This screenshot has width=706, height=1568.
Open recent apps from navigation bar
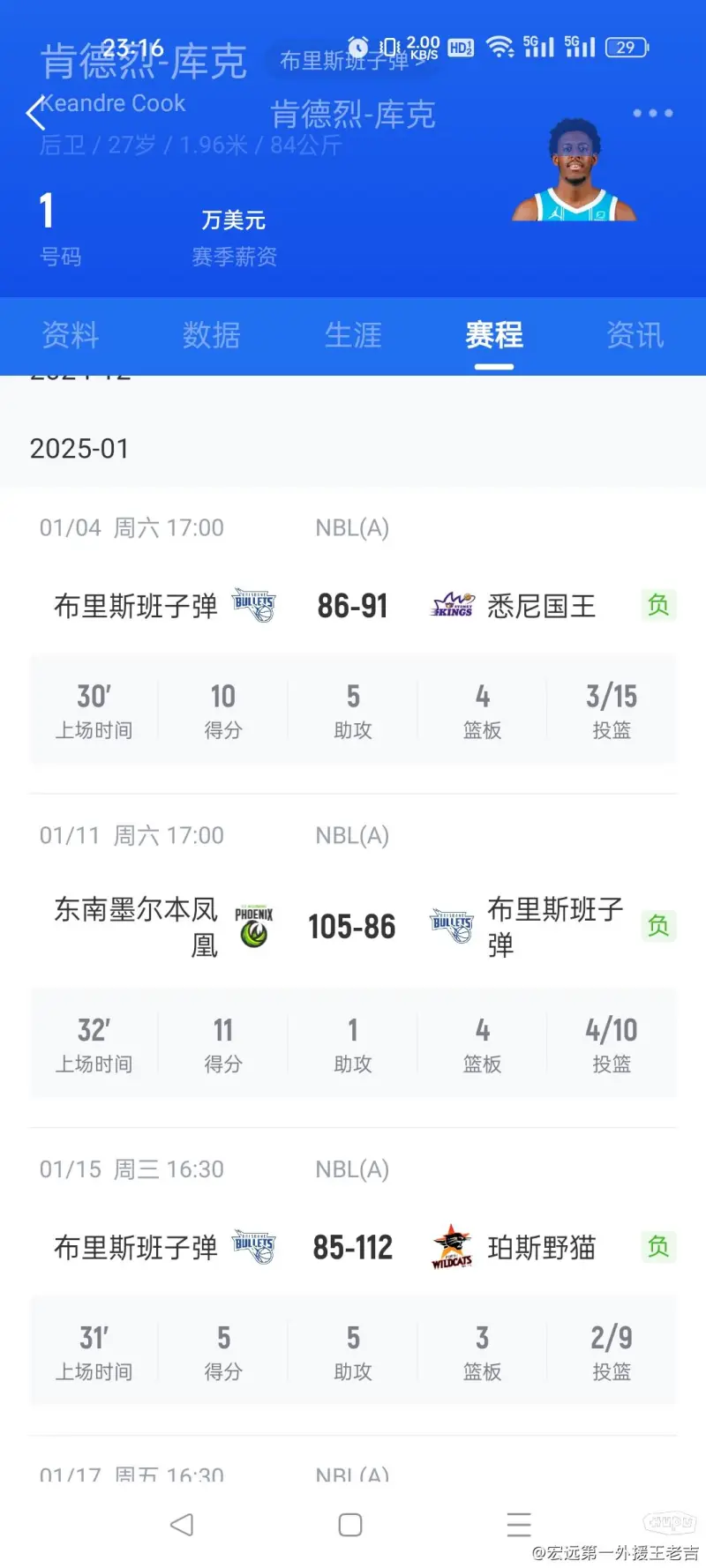(519, 1525)
